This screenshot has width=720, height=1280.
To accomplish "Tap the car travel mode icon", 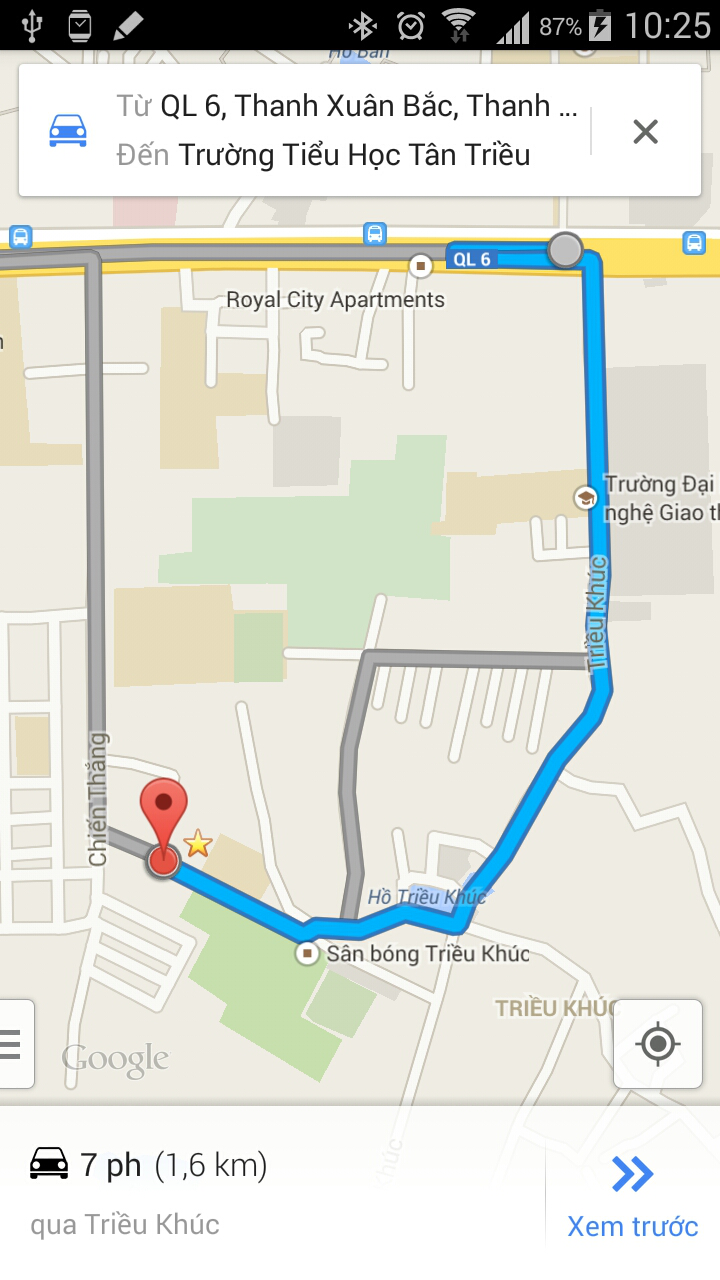I will click(x=68, y=130).
